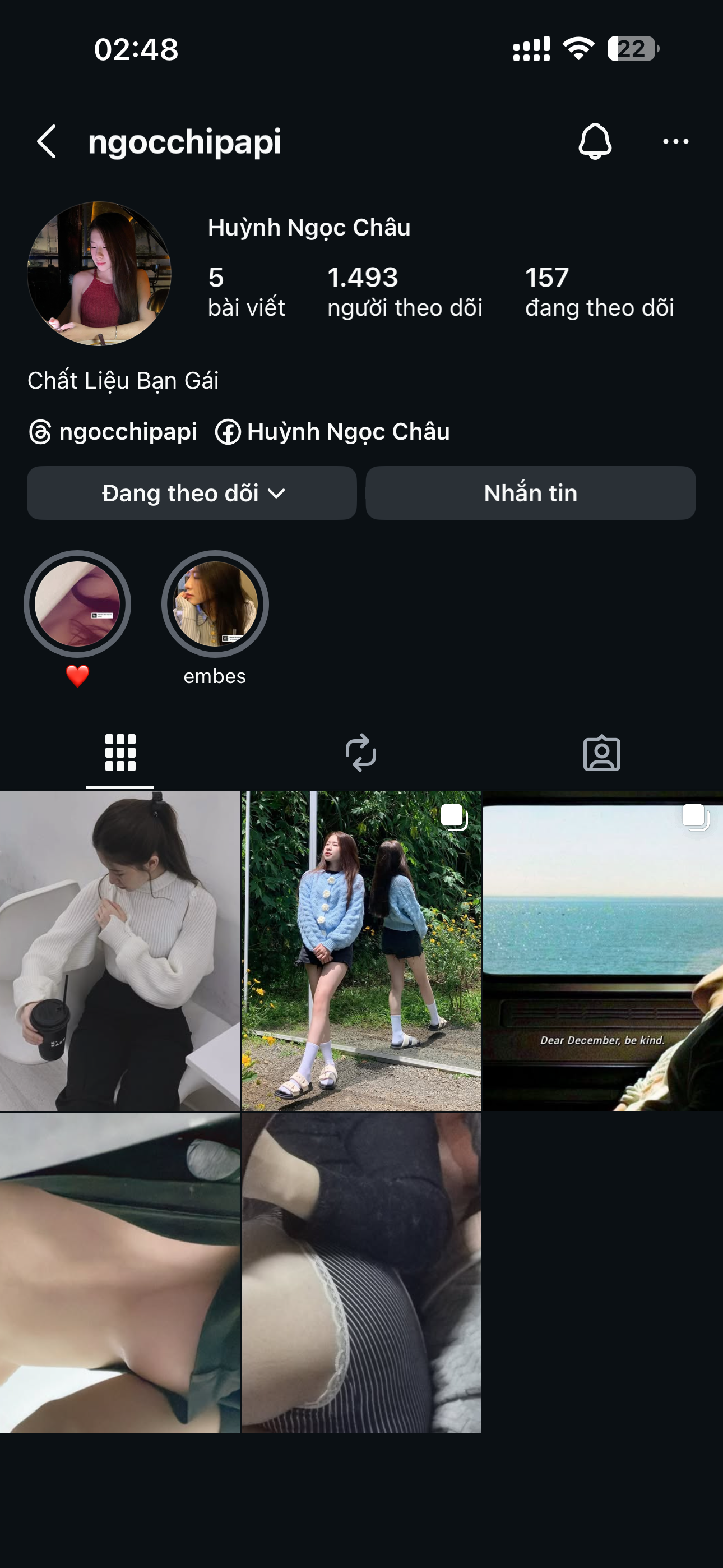Open the ngocchipapi Threads link
The height and width of the screenshot is (1568, 723).
tap(113, 432)
